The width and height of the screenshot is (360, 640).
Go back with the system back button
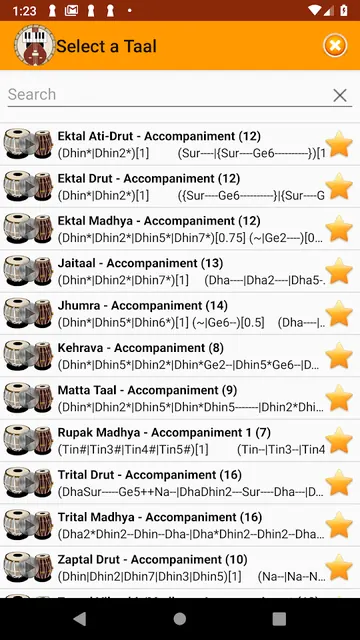tap(80, 619)
